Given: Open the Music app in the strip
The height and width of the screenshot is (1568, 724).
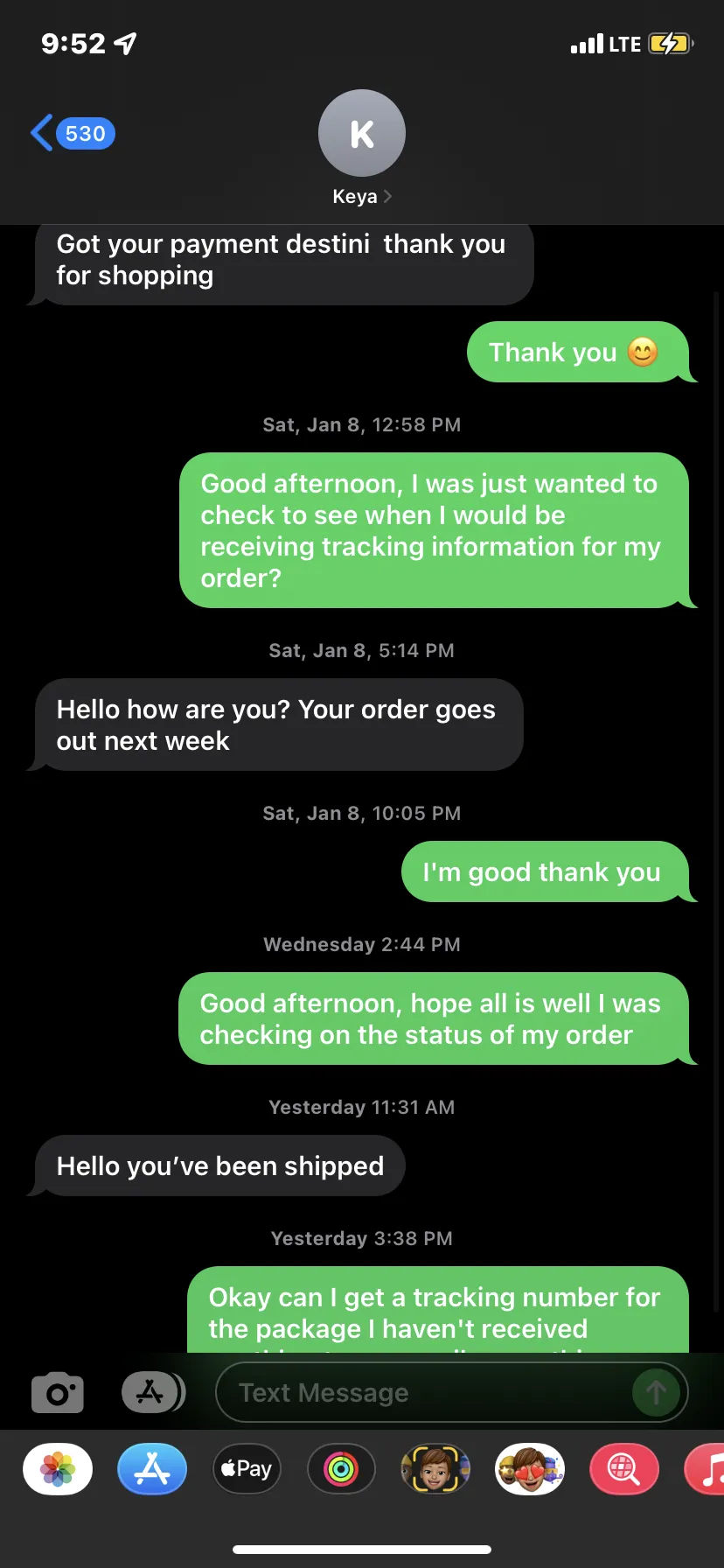Looking at the screenshot, I should (x=705, y=1468).
